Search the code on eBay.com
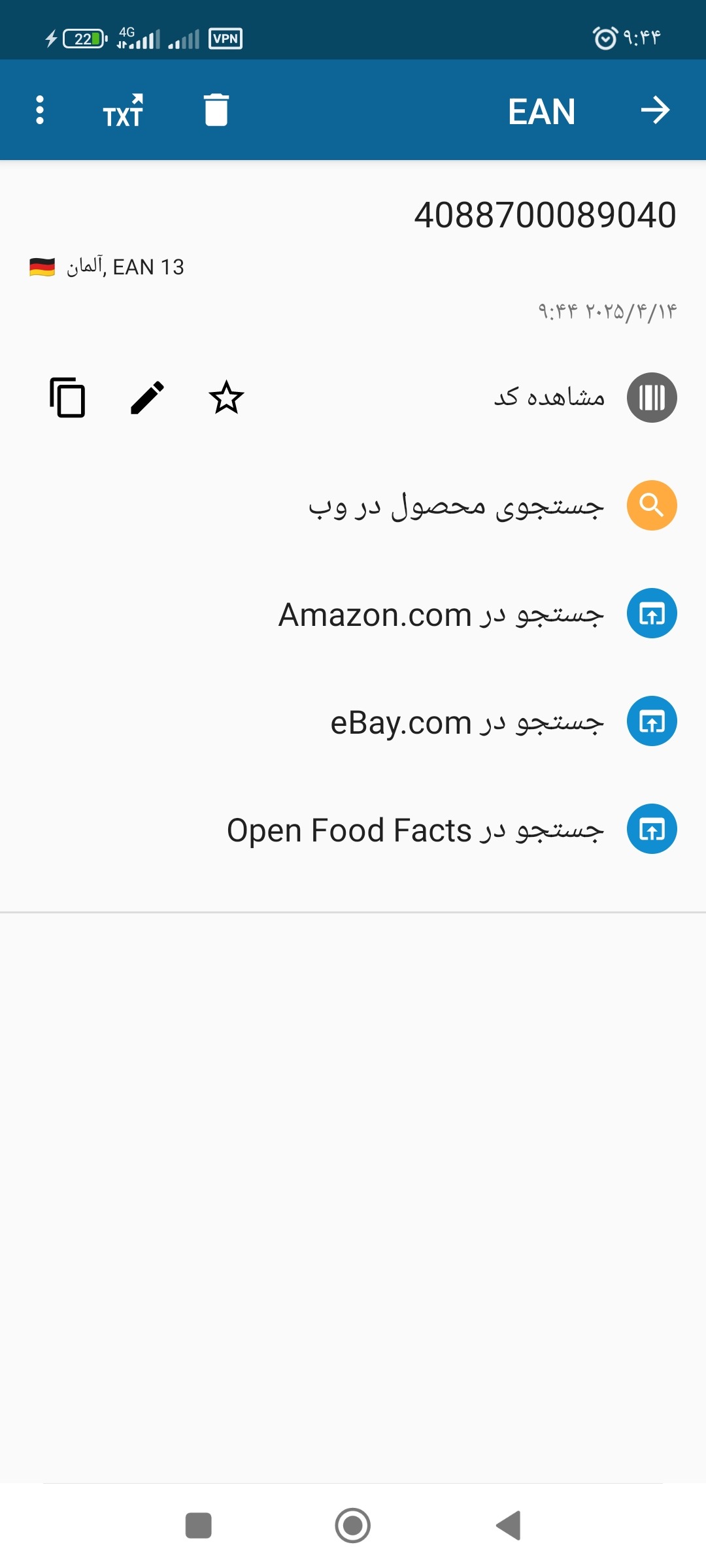Viewport: 706px width, 1568px height. 353,722
